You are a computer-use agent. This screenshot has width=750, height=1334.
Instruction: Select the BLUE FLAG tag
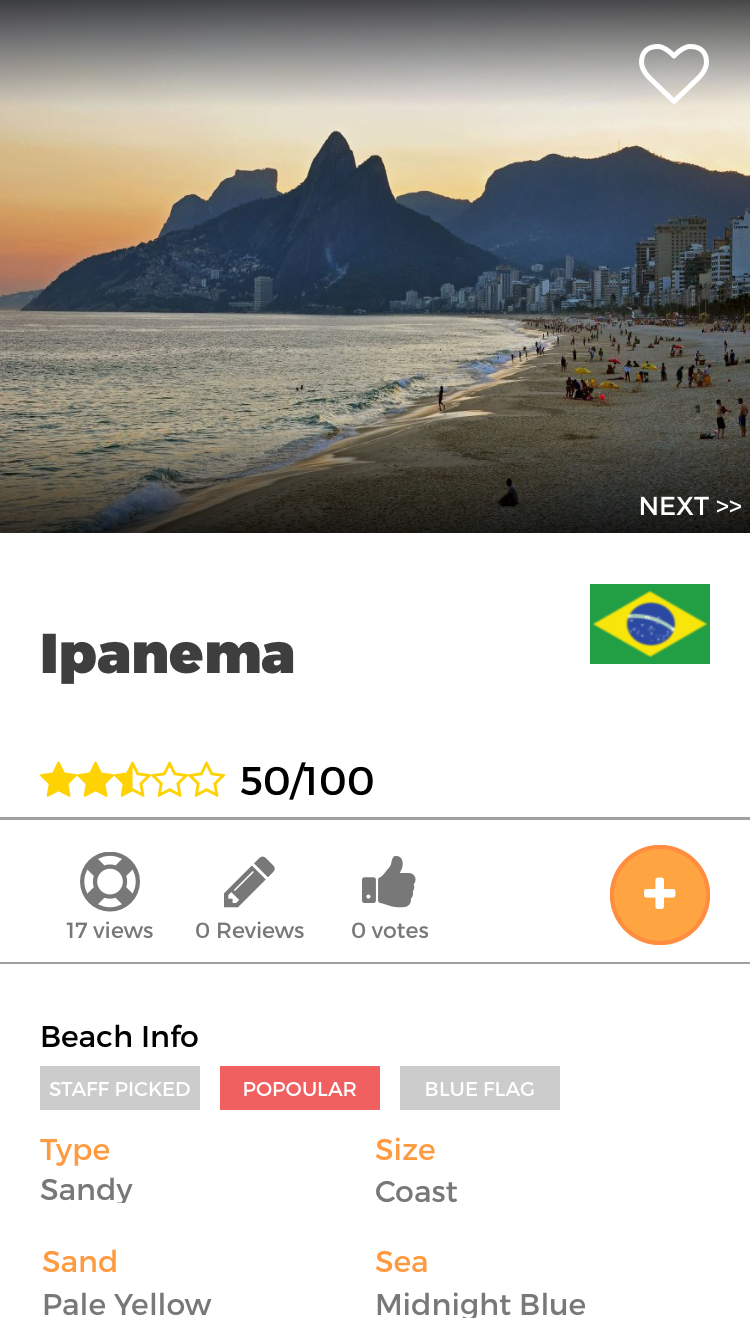coord(480,1089)
